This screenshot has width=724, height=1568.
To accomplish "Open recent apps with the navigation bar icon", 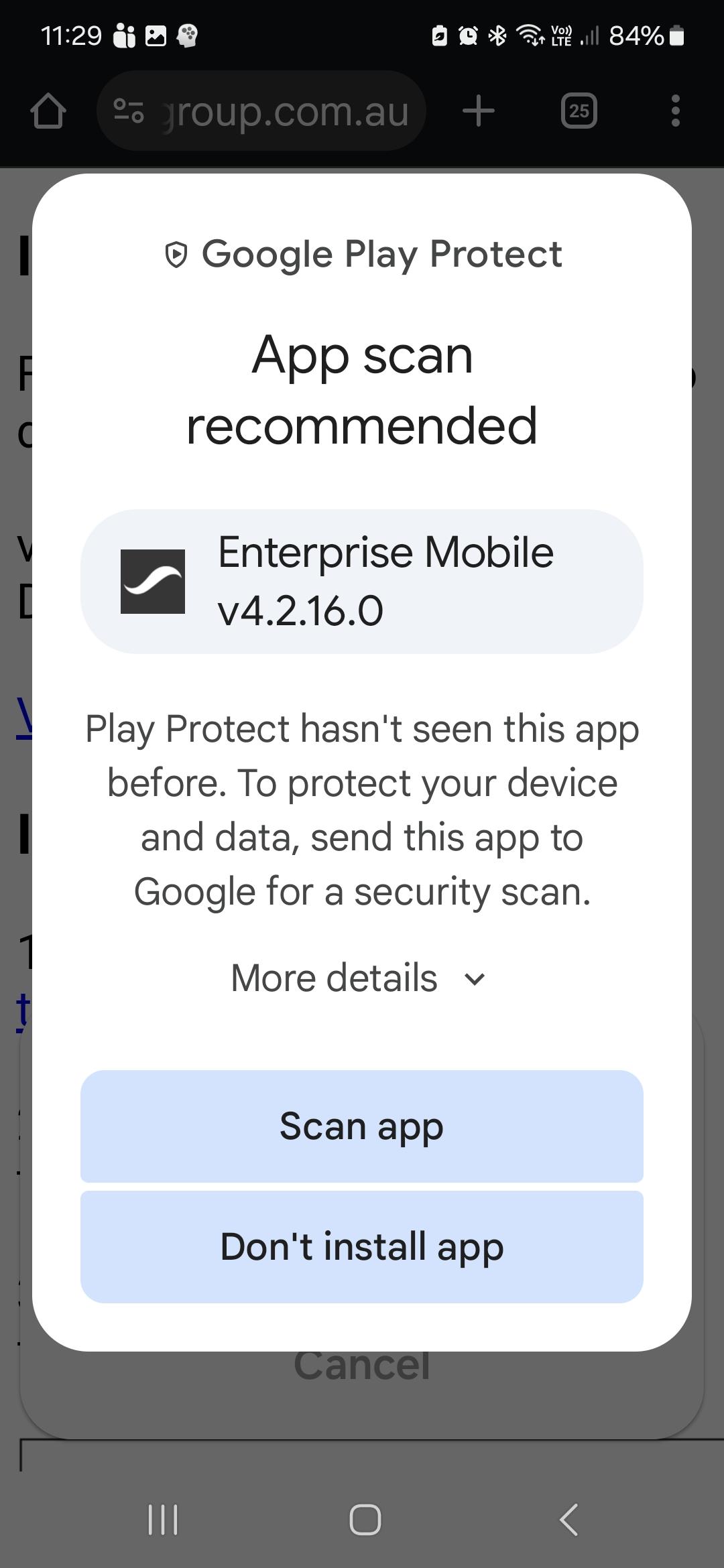I will pyautogui.click(x=163, y=1519).
